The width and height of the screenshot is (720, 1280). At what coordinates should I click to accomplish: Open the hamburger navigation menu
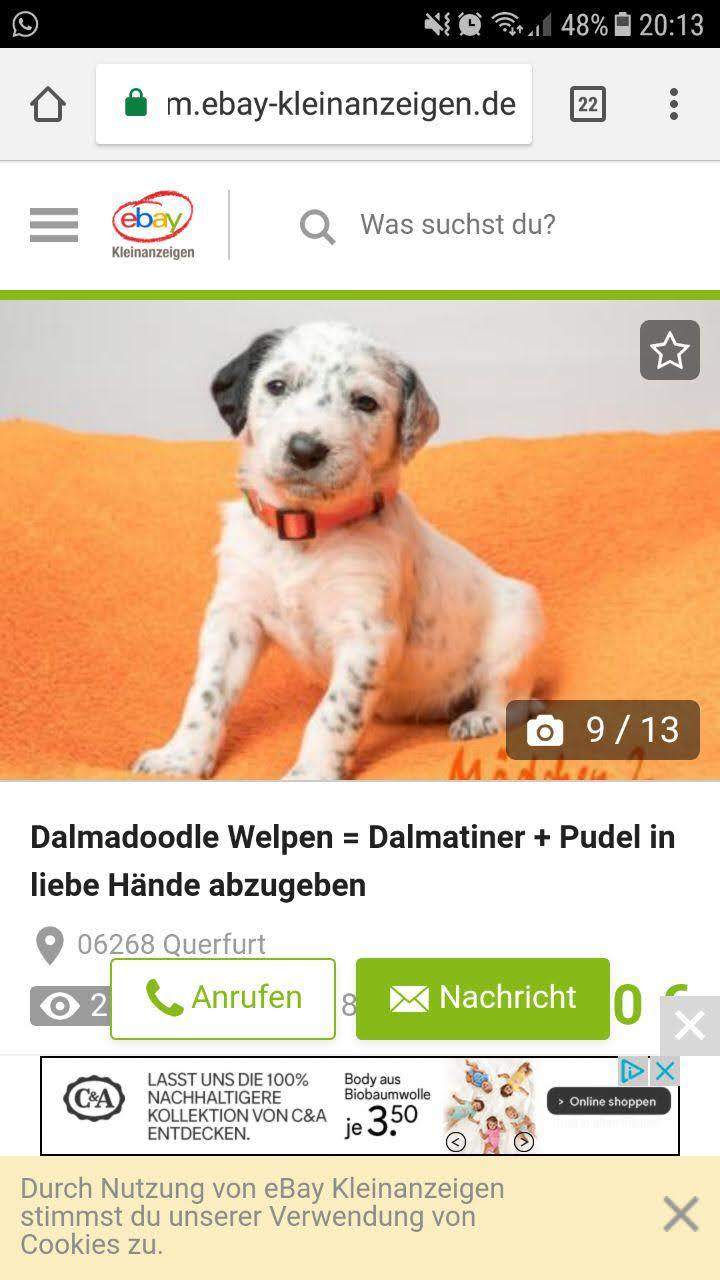click(54, 225)
